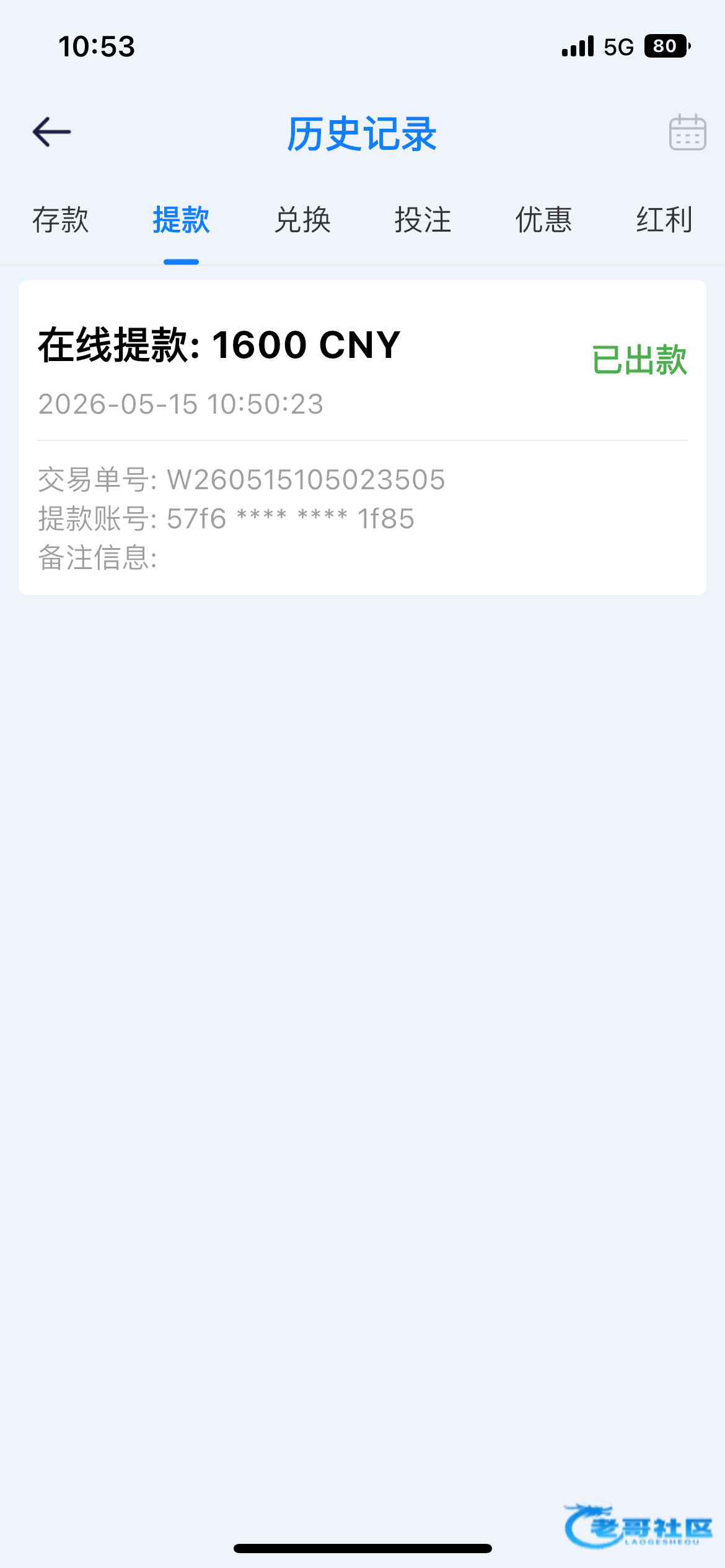The height and width of the screenshot is (1568, 725).
Task: Open the 投注 tab
Action: click(x=423, y=220)
